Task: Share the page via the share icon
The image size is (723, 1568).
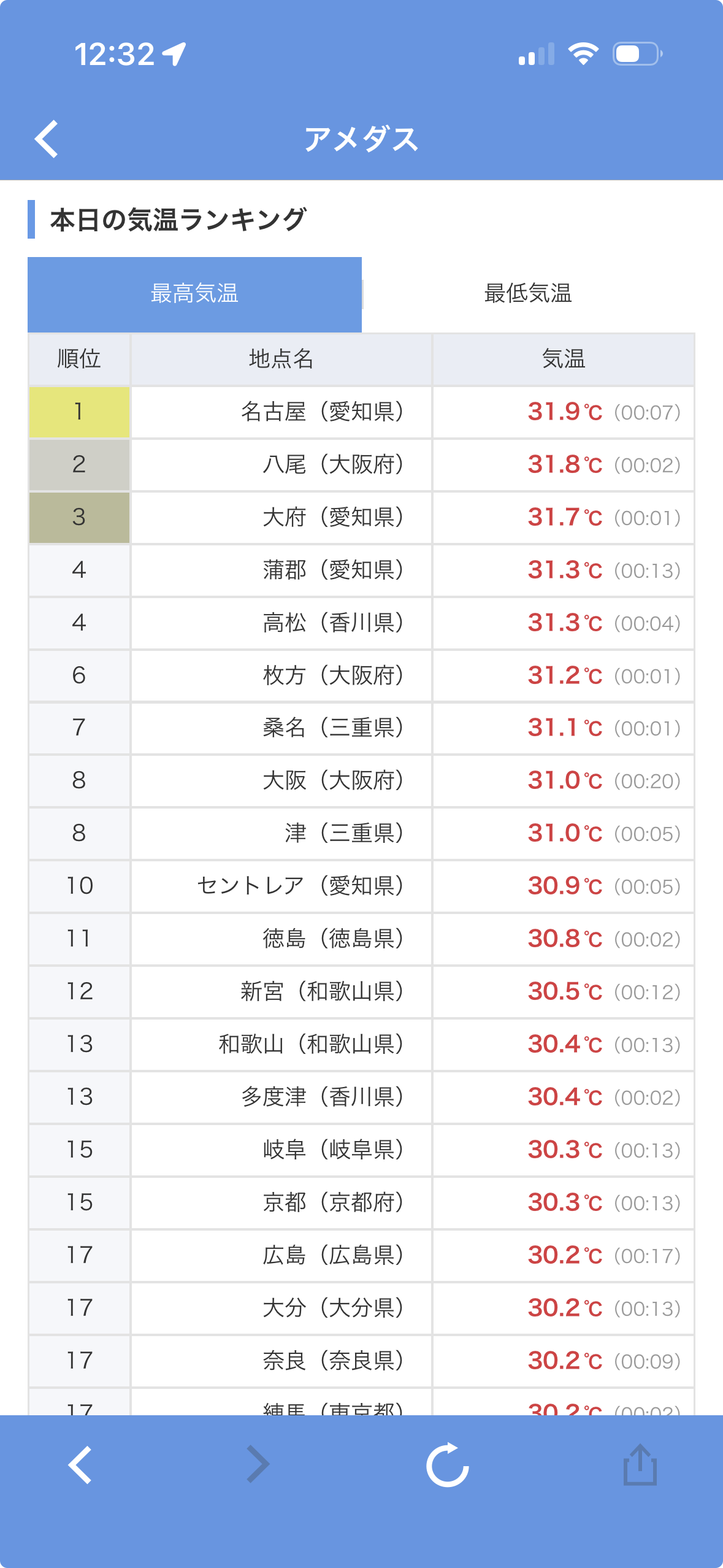Action: [640, 1465]
